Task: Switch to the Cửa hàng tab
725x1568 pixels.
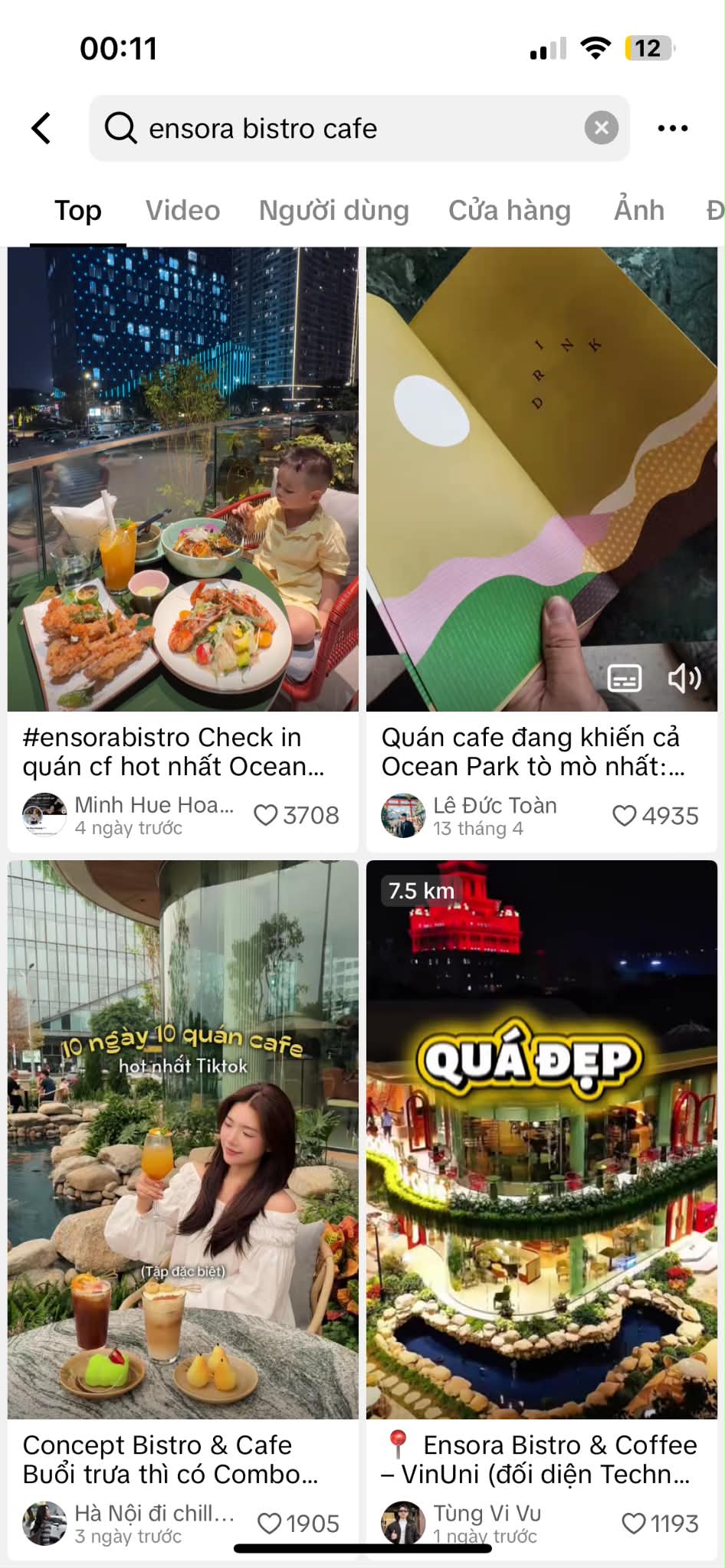Action: click(x=510, y=211)
